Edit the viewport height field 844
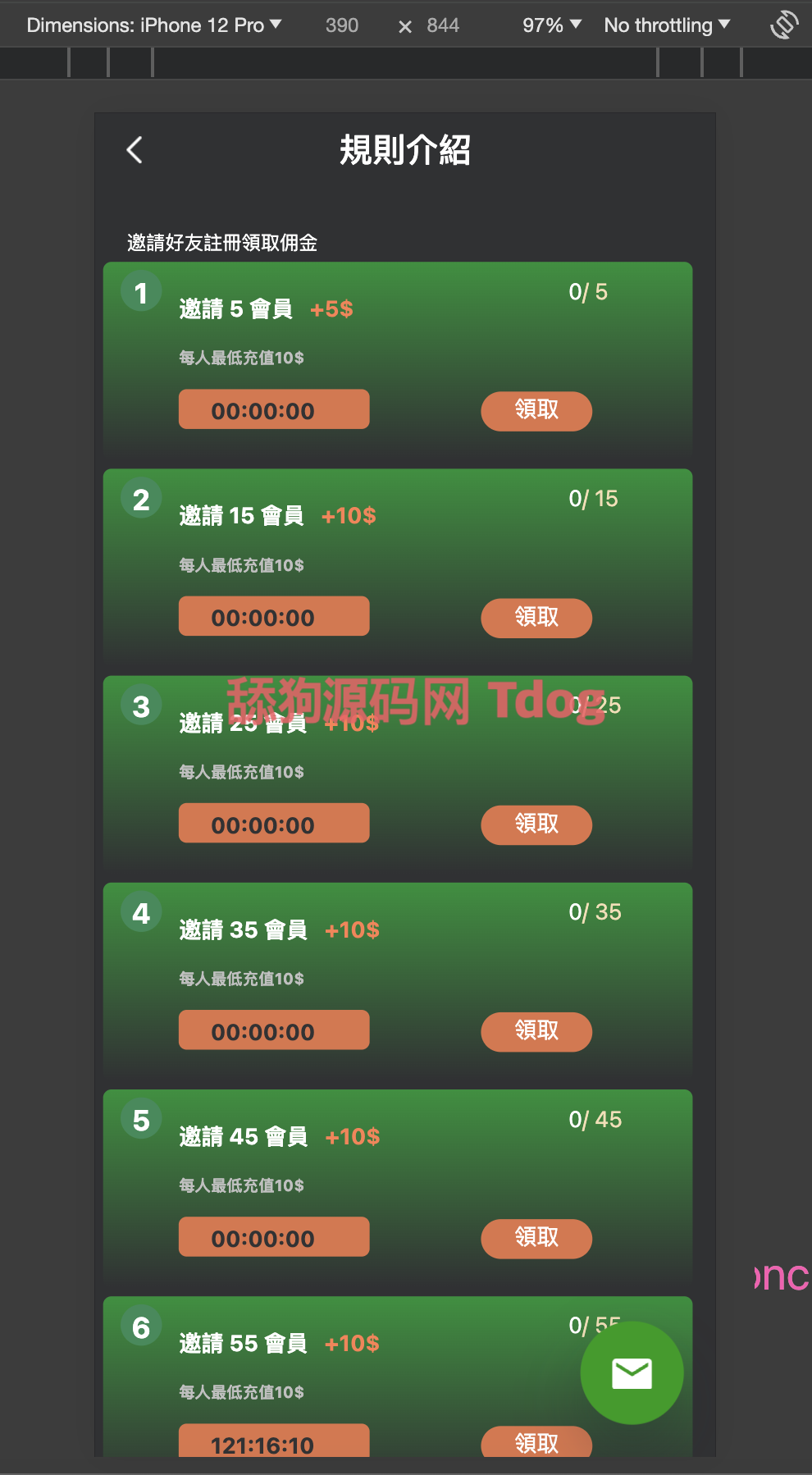 point(443,25)
